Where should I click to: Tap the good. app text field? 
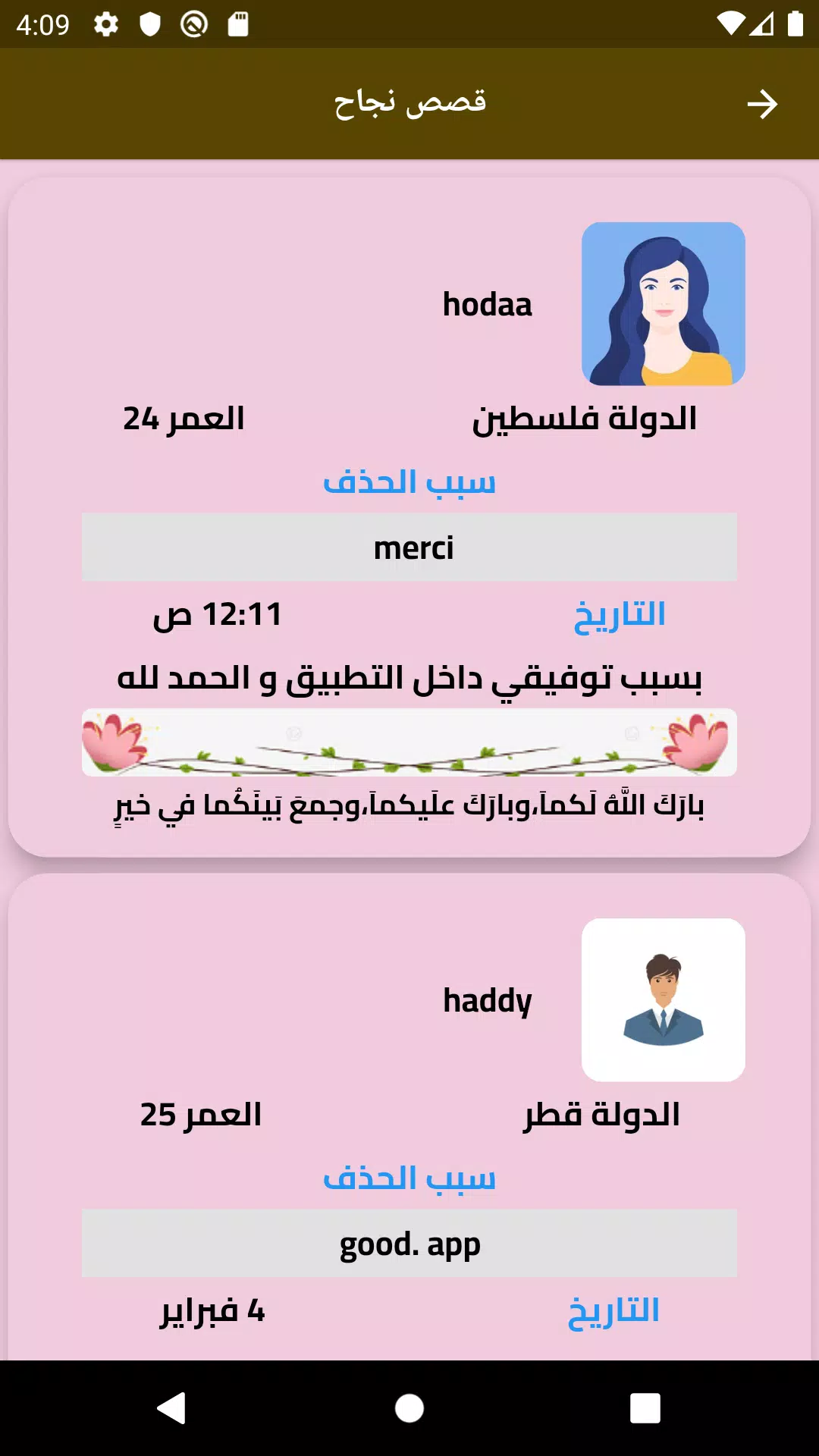pos(409,1242)
